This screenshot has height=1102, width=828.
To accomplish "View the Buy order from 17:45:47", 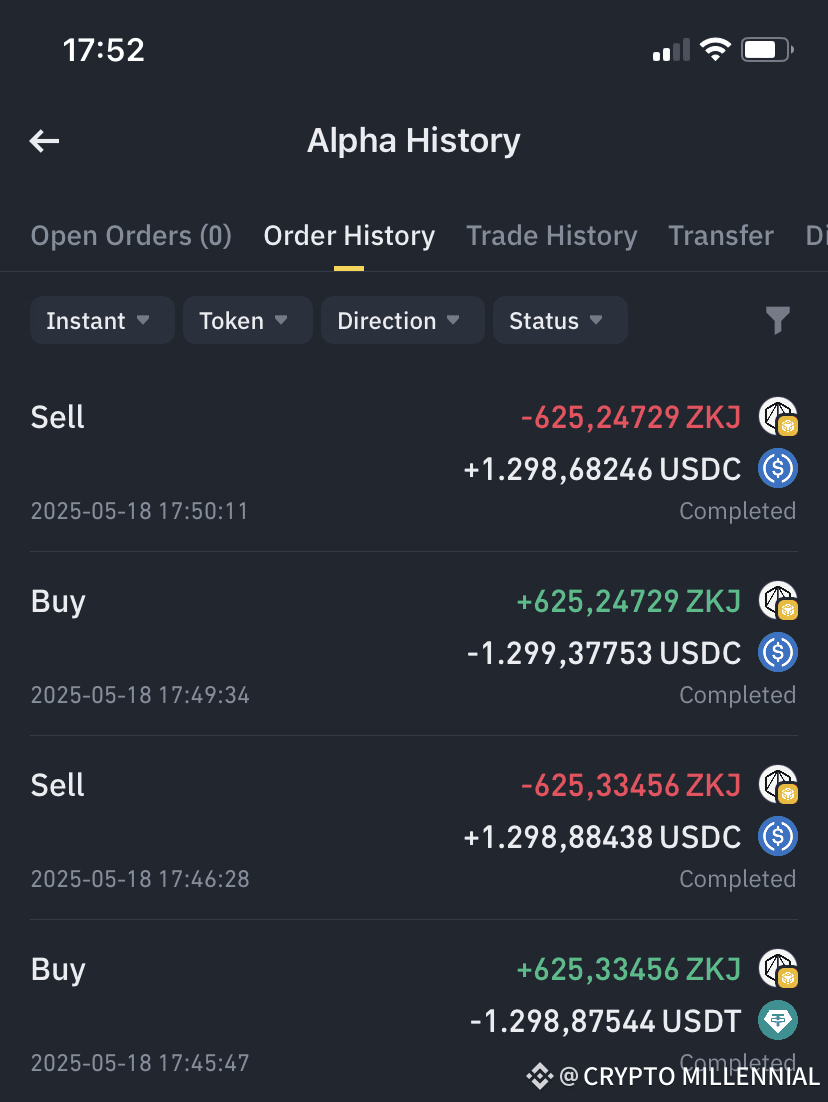I will tap(413, 1012).
